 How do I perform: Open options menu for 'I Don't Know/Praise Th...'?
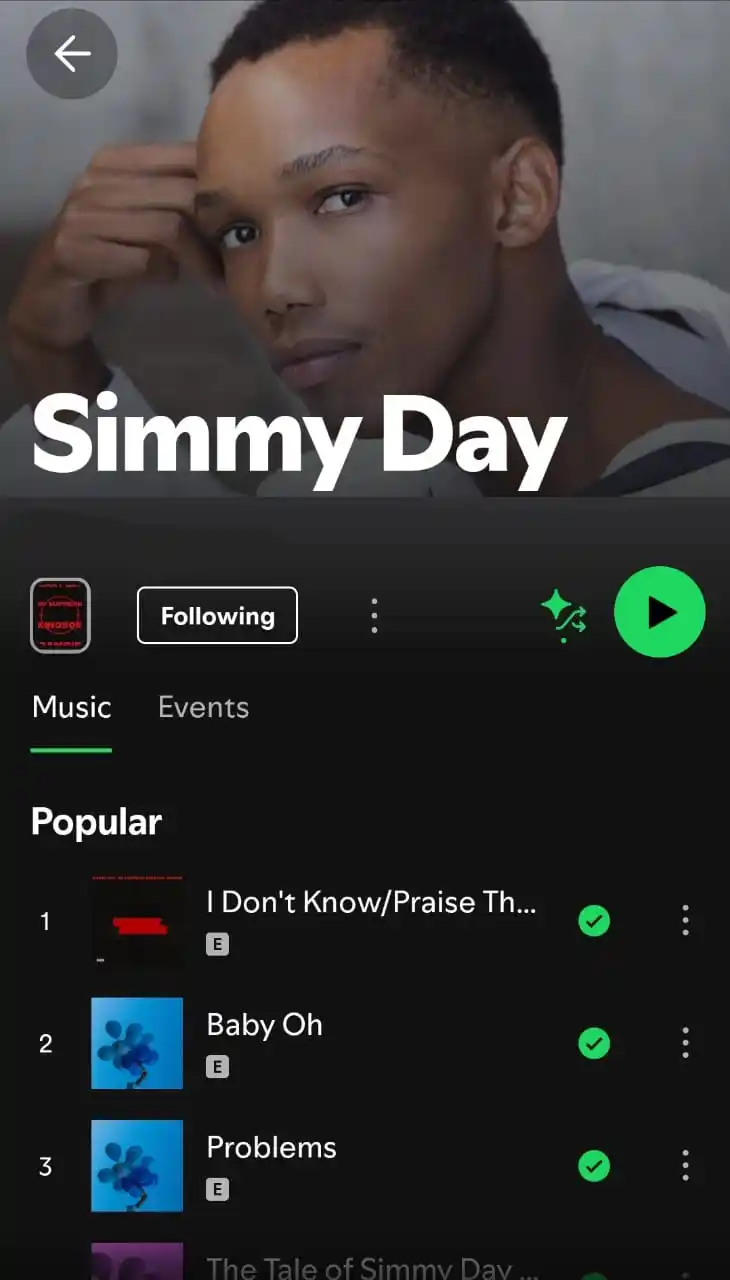[685, 920]
